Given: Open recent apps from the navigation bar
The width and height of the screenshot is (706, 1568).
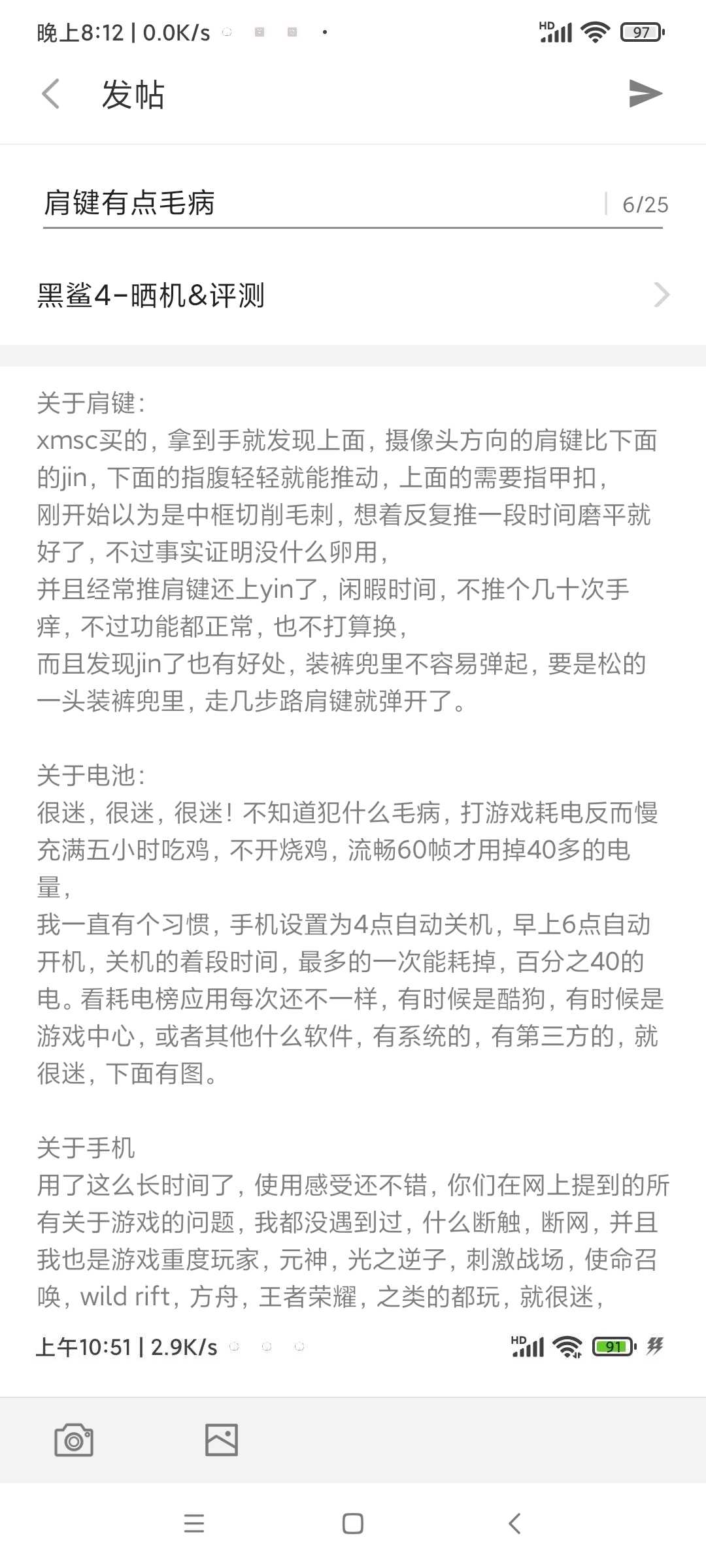Looking at the screenshot, I should pyautogui.click(x=194, y=1524).
